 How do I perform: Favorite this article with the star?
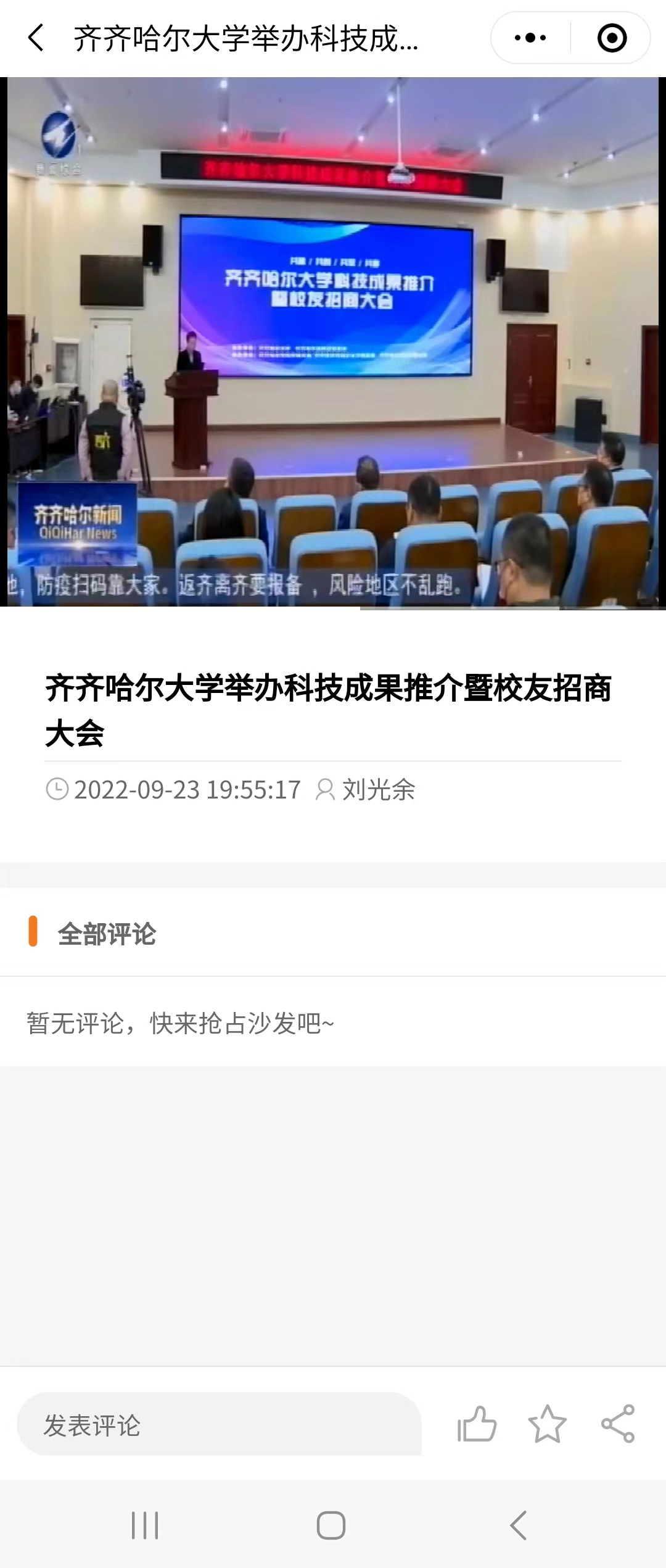[547, 1424]
